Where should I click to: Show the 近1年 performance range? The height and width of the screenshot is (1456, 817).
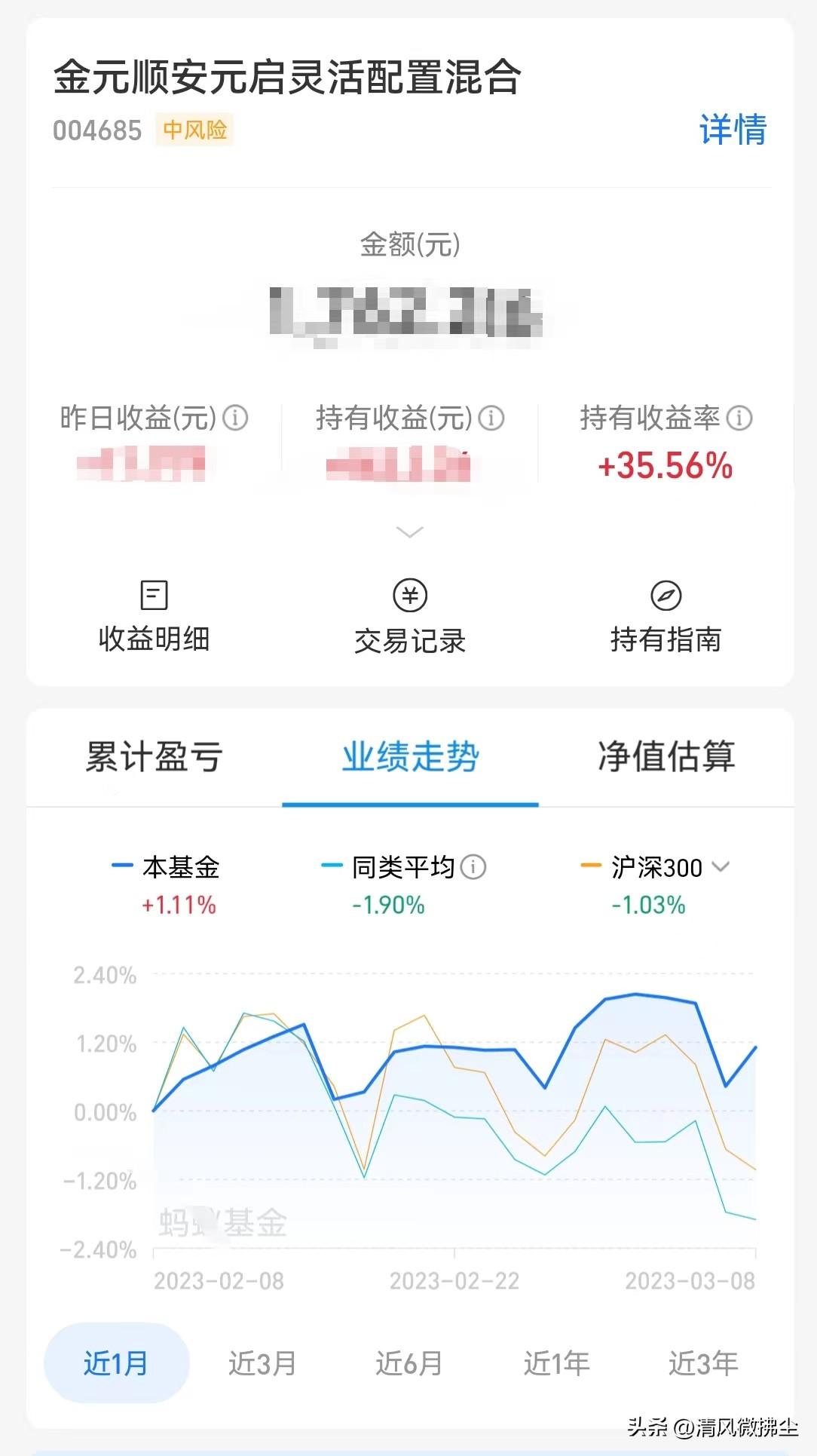pos(556,1363)
